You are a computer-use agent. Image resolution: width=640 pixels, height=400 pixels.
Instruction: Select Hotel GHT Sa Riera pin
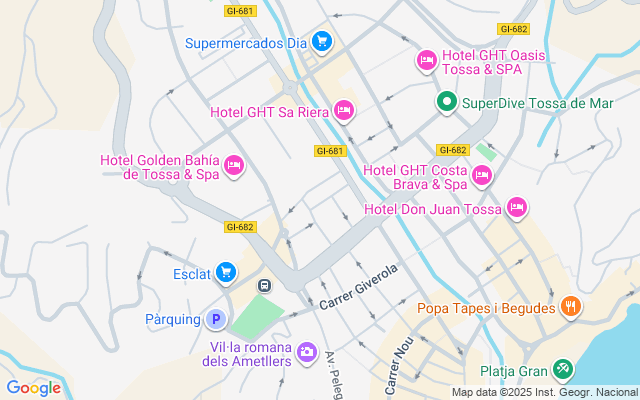coord(344,110)
